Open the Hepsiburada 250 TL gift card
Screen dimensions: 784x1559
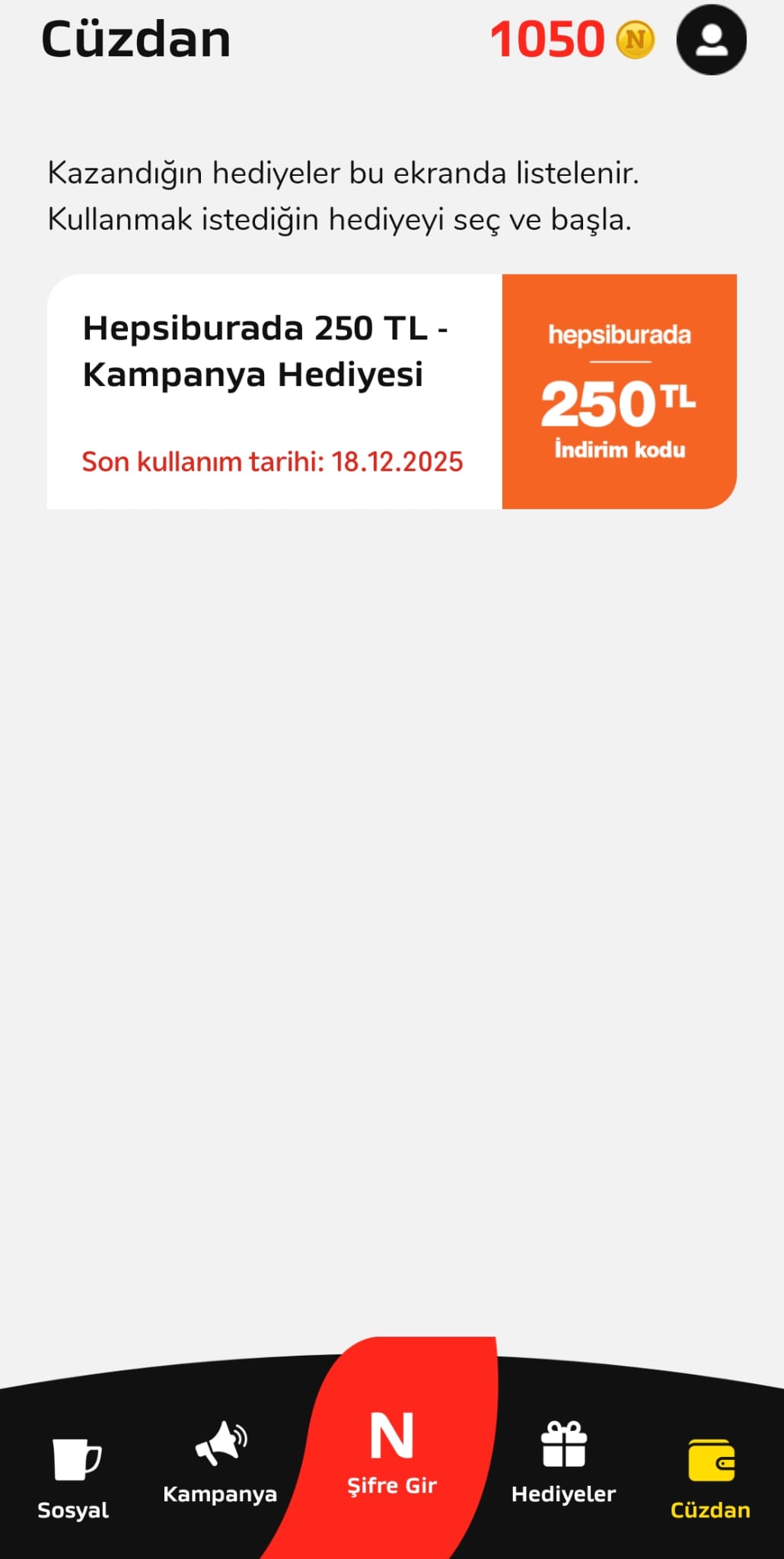tap(391, 391)
